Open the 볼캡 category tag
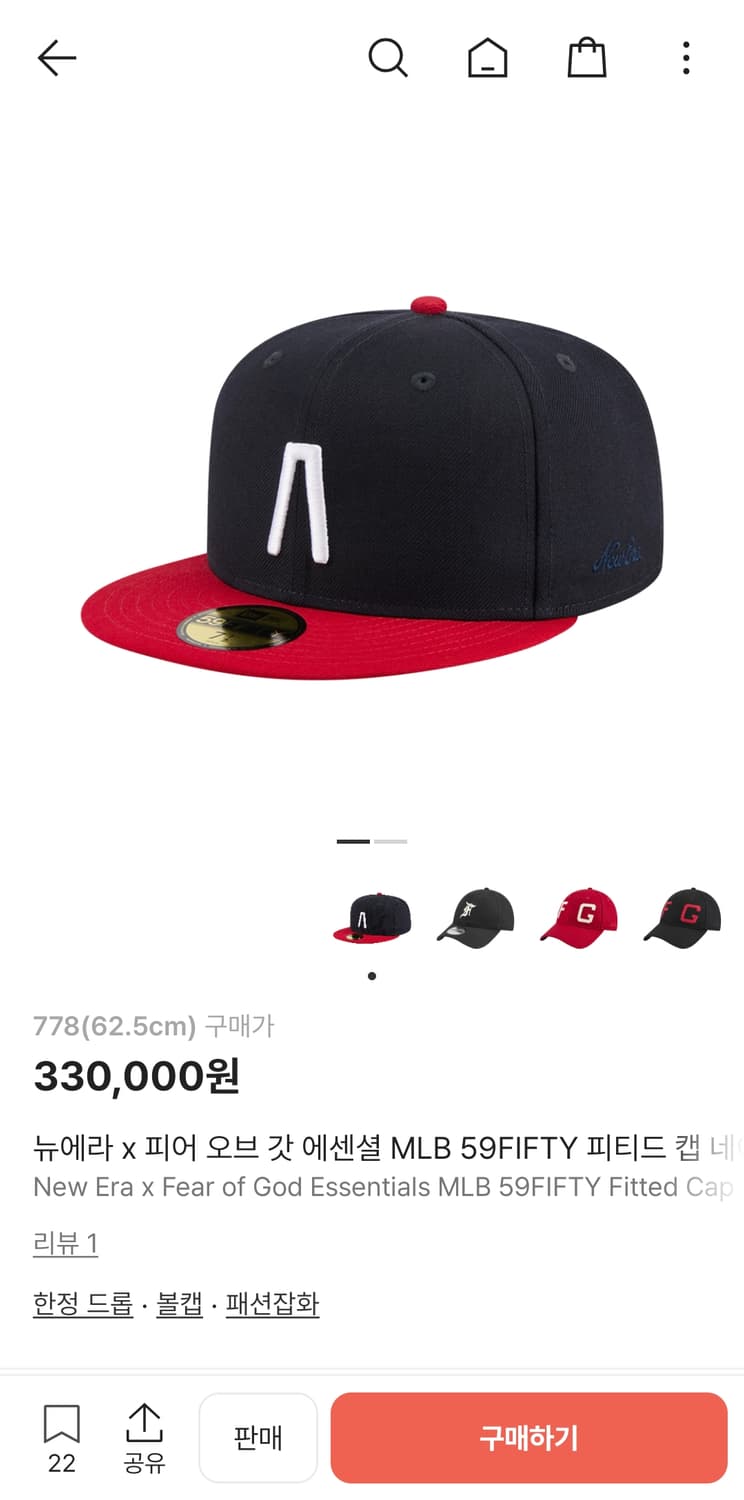 tap(180, 1305)
